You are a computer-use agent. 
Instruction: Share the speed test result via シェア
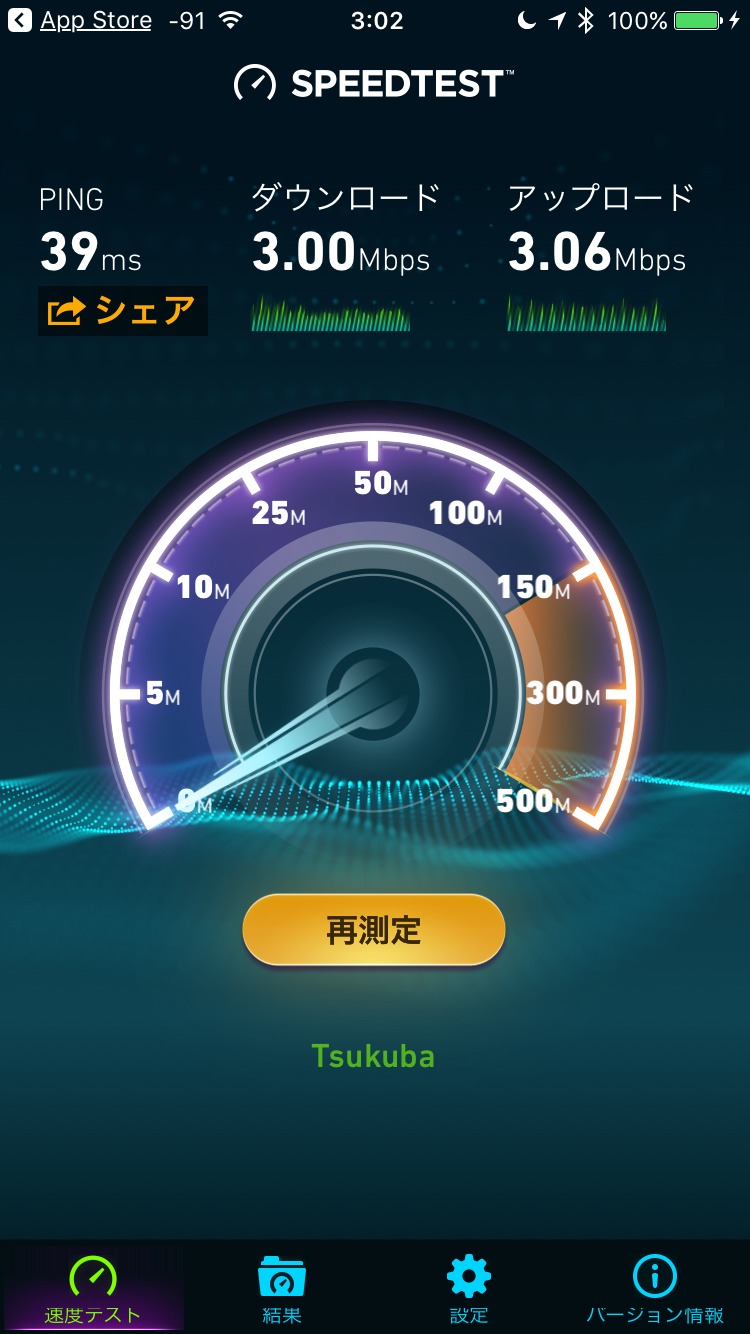(122, 311)
